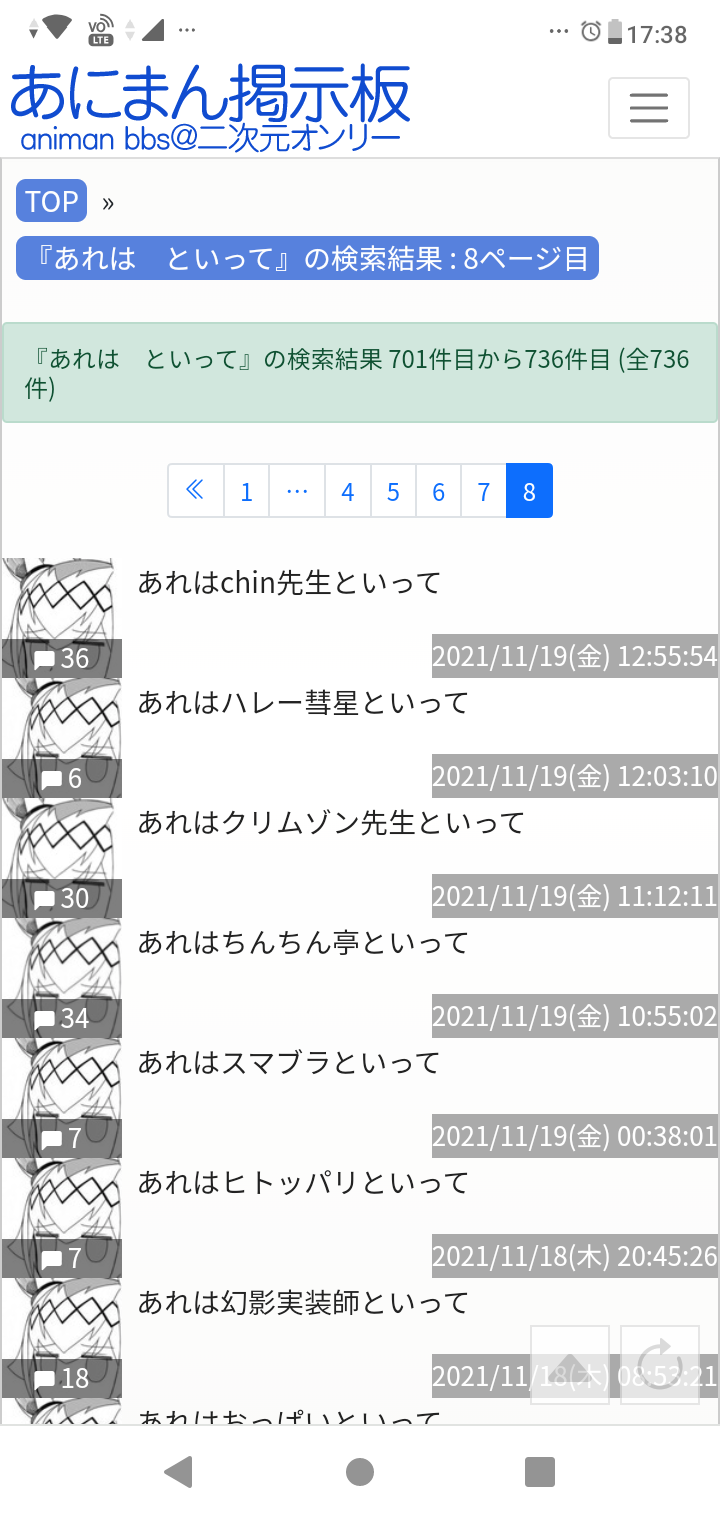Open thread あれはスマブラといって
This screenshot has height=1520, width=720.
point(289,1062)
